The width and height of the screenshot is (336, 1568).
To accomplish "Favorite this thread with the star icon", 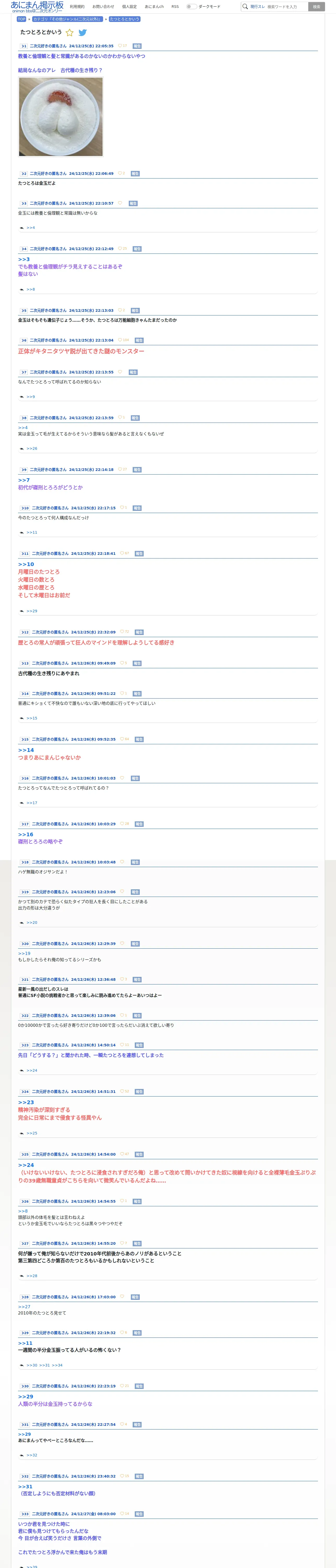I will pos(70,33).
